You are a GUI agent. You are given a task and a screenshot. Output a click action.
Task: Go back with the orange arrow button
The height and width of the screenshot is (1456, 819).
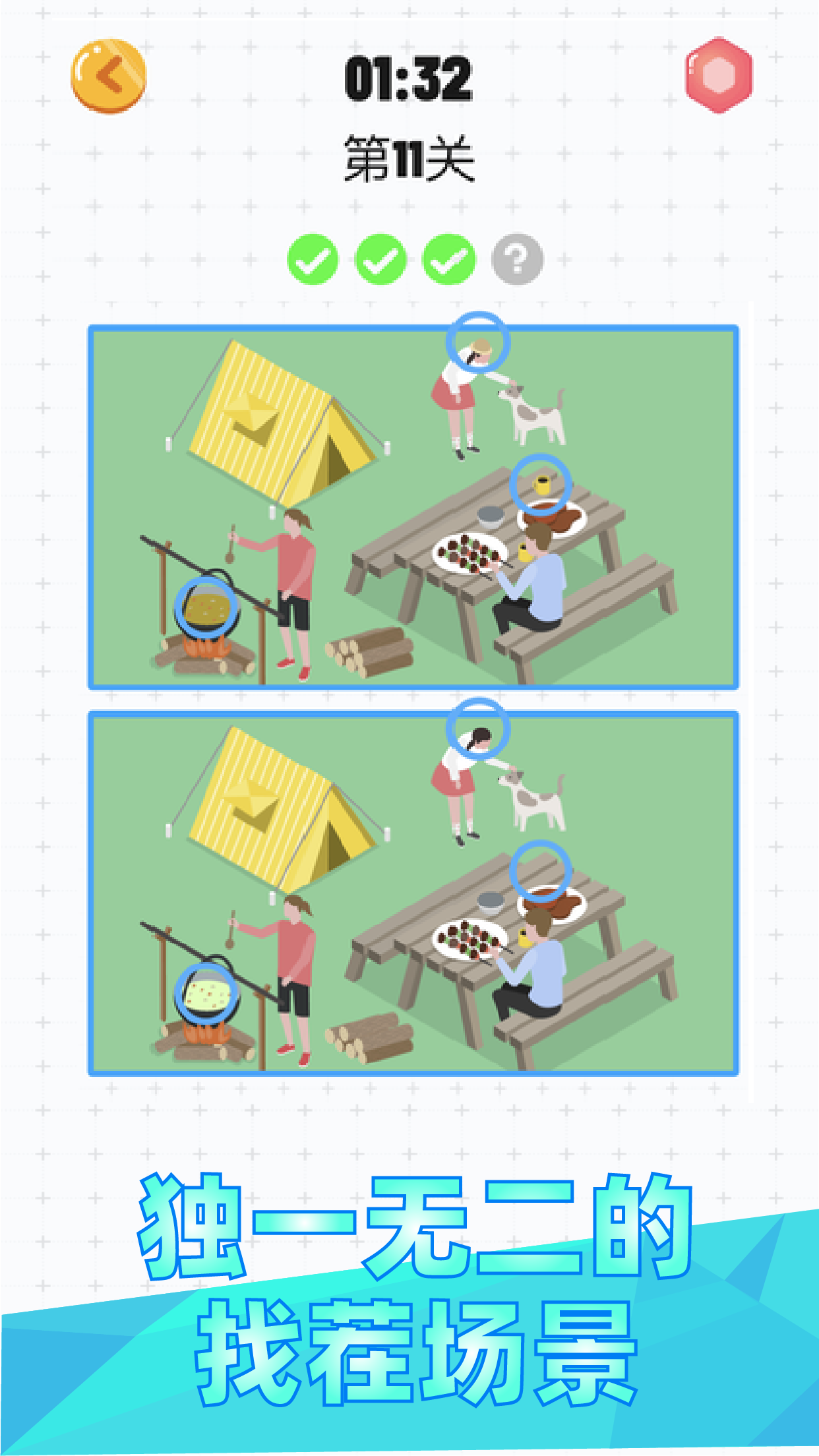(108, 76)
